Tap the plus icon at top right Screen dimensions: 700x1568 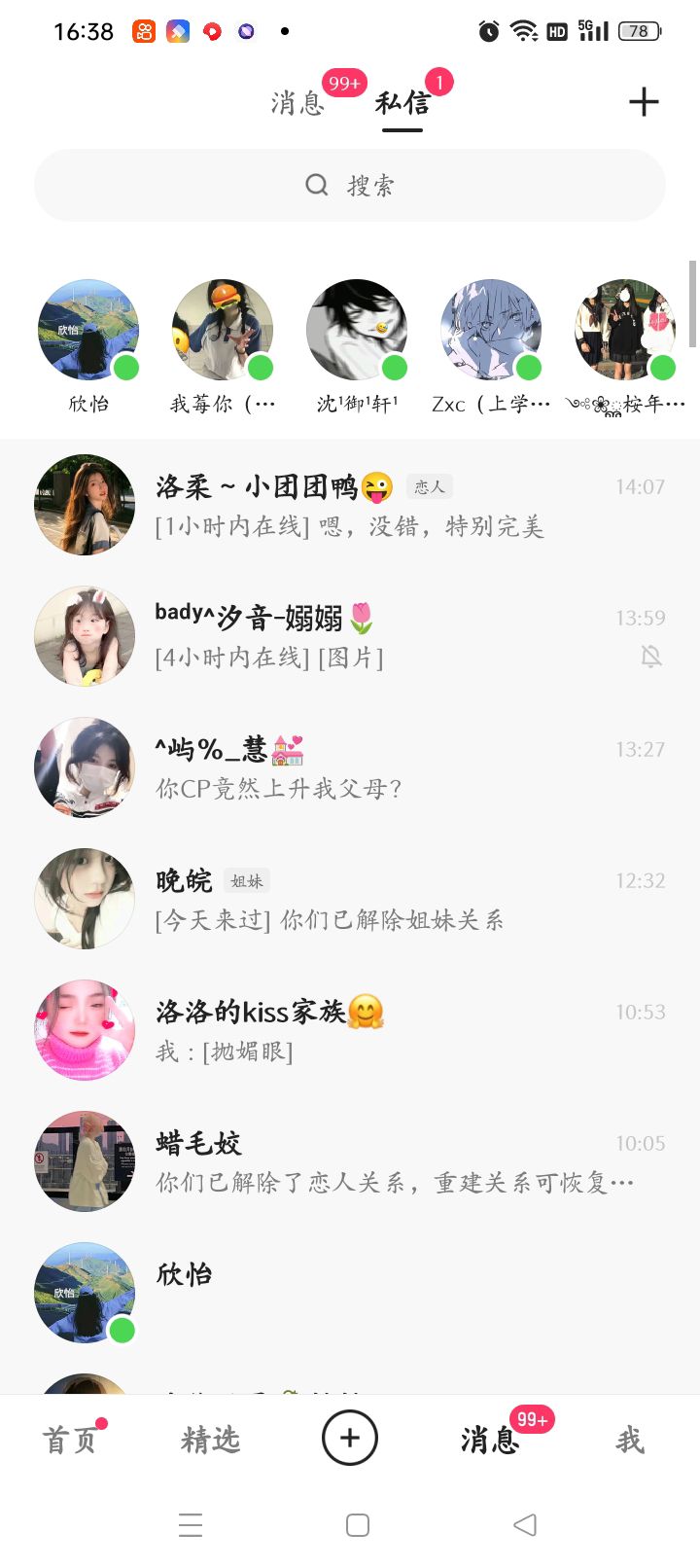[644, 102]
